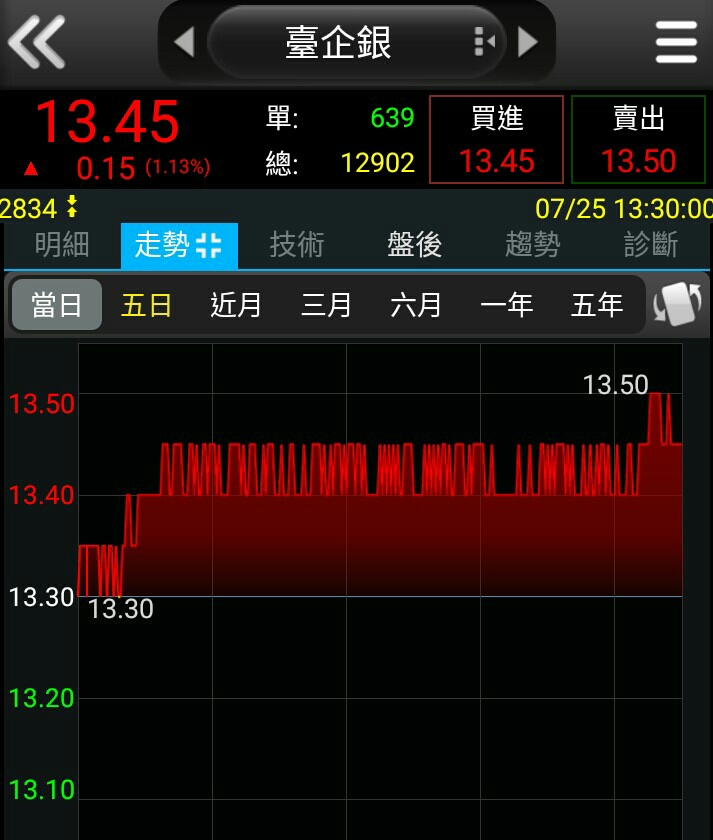
Task: Switch chart to 三月 range
Action: (327, 305)
